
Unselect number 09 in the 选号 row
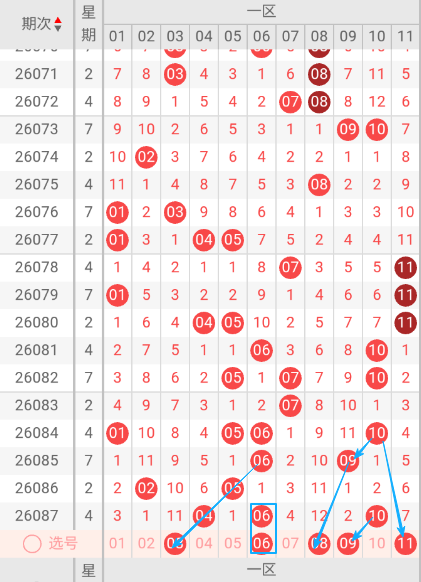point(348,543)
